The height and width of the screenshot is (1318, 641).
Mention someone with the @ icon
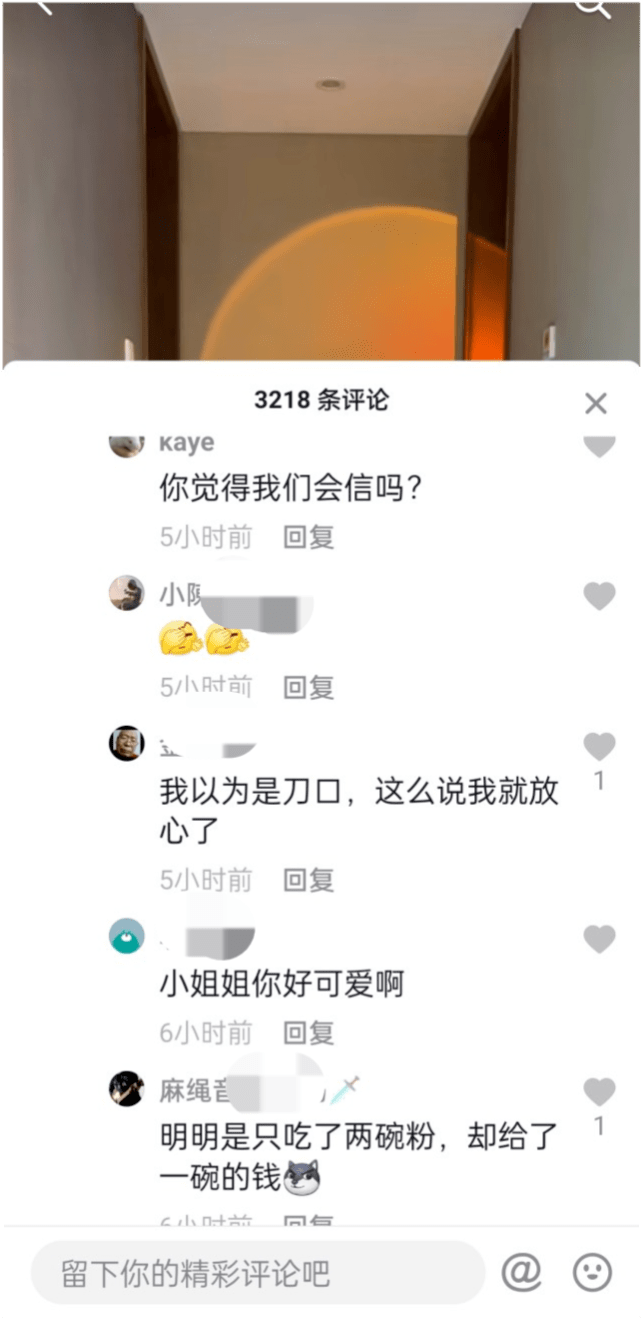521,1272
